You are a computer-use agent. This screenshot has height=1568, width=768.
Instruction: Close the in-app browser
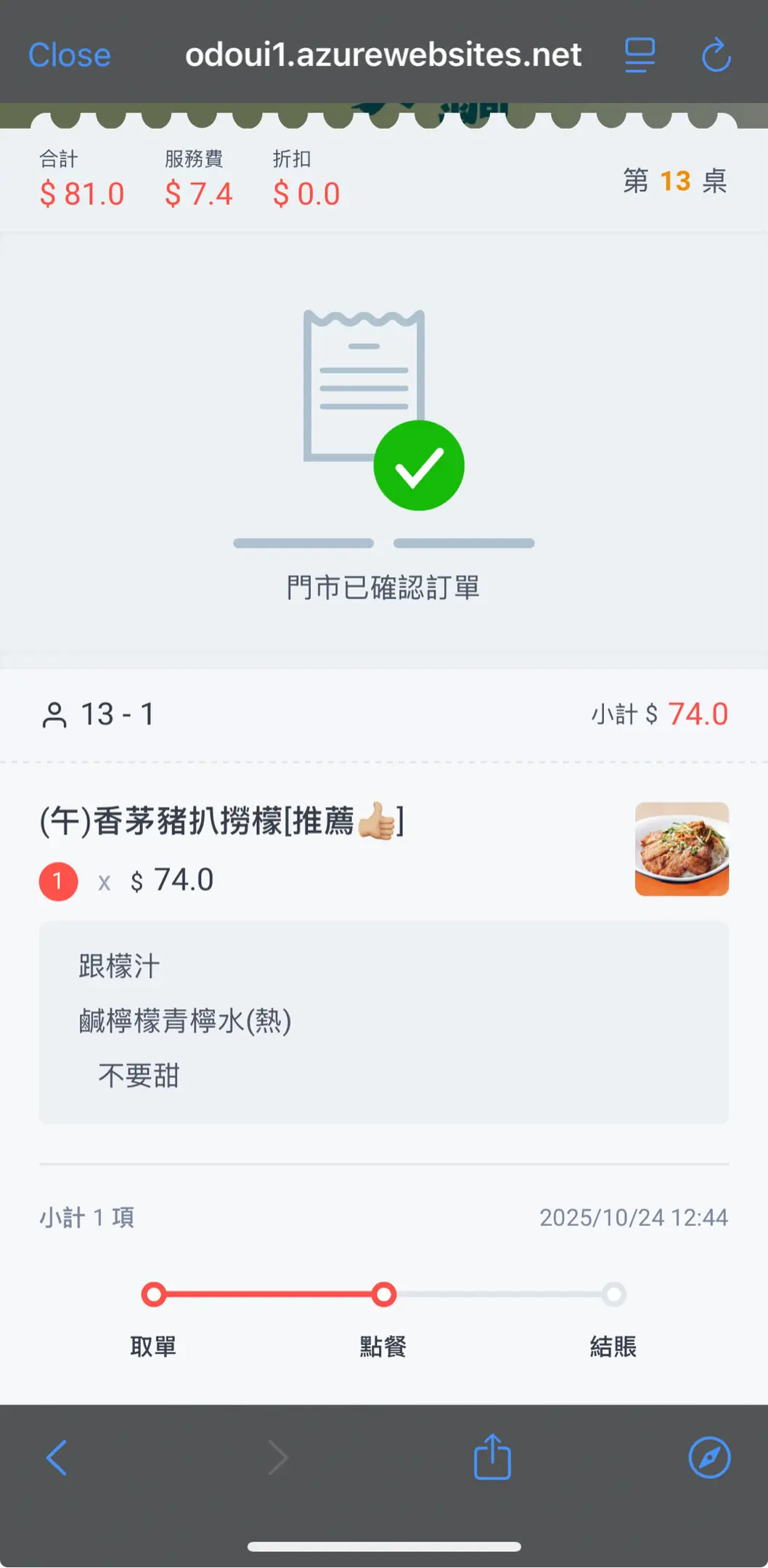[70, 55]
